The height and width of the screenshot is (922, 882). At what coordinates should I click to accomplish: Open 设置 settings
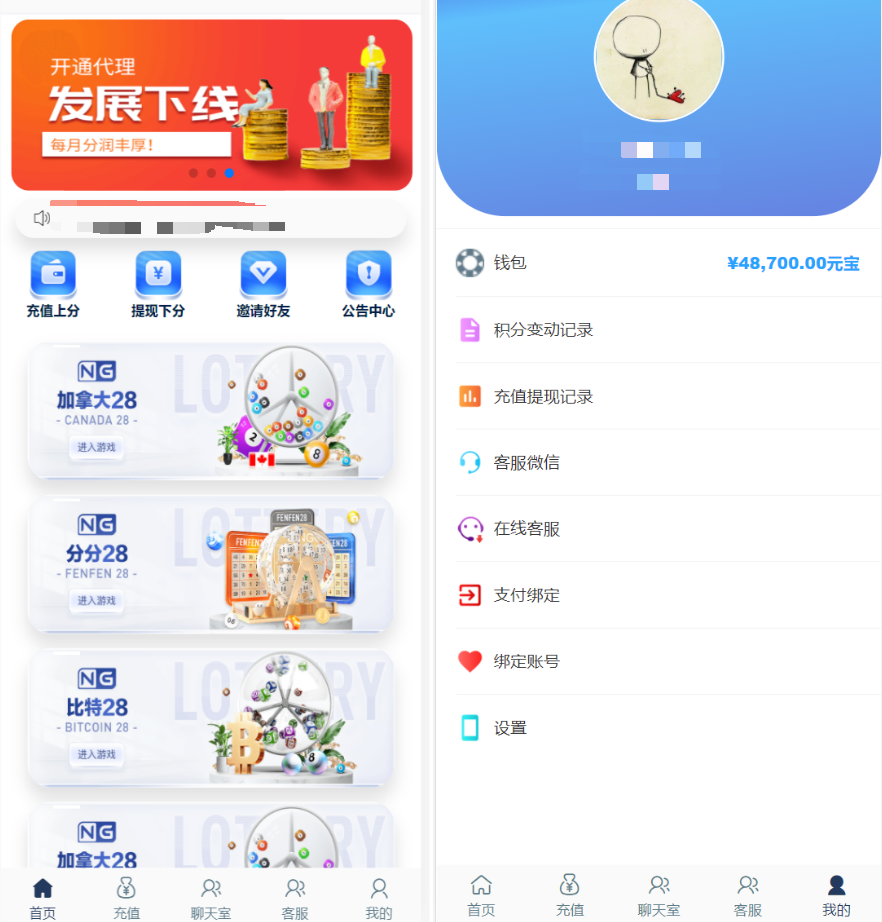[x=510, y=728]
